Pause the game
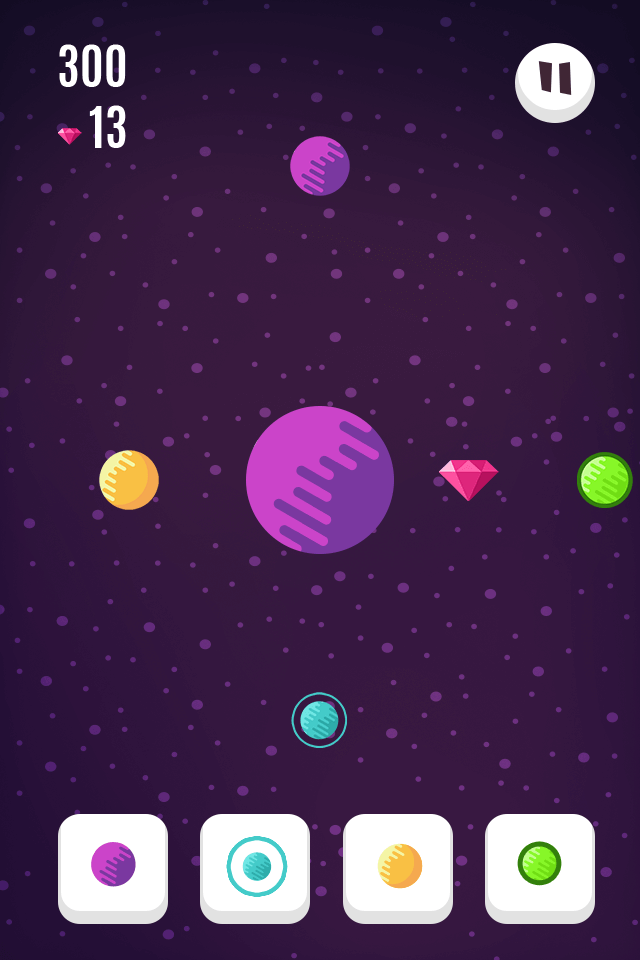This screenshot has height=960, width=640. pyautogui.click(x=555, y=81)
